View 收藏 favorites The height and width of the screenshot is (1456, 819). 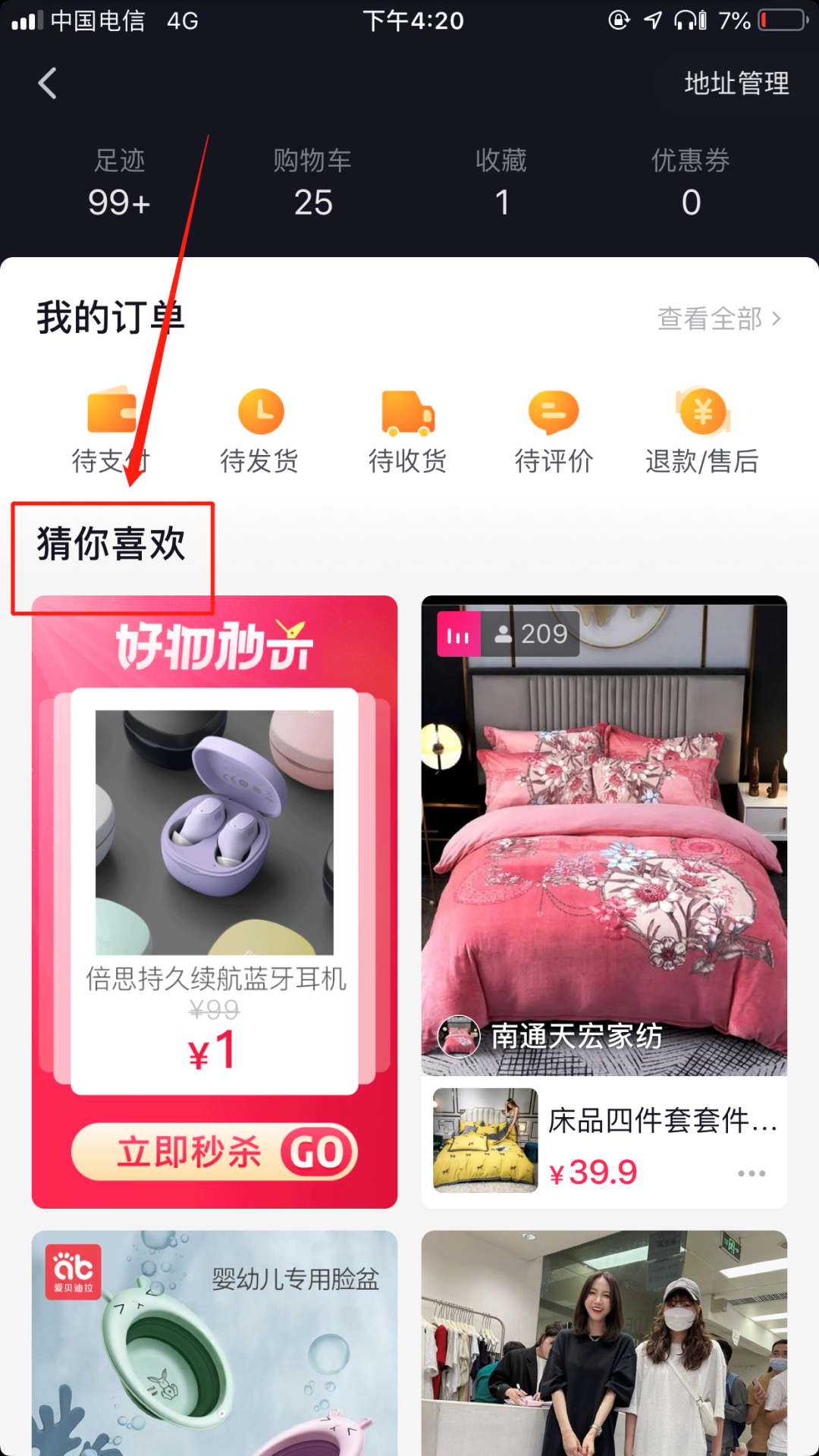tap(500, 183)
